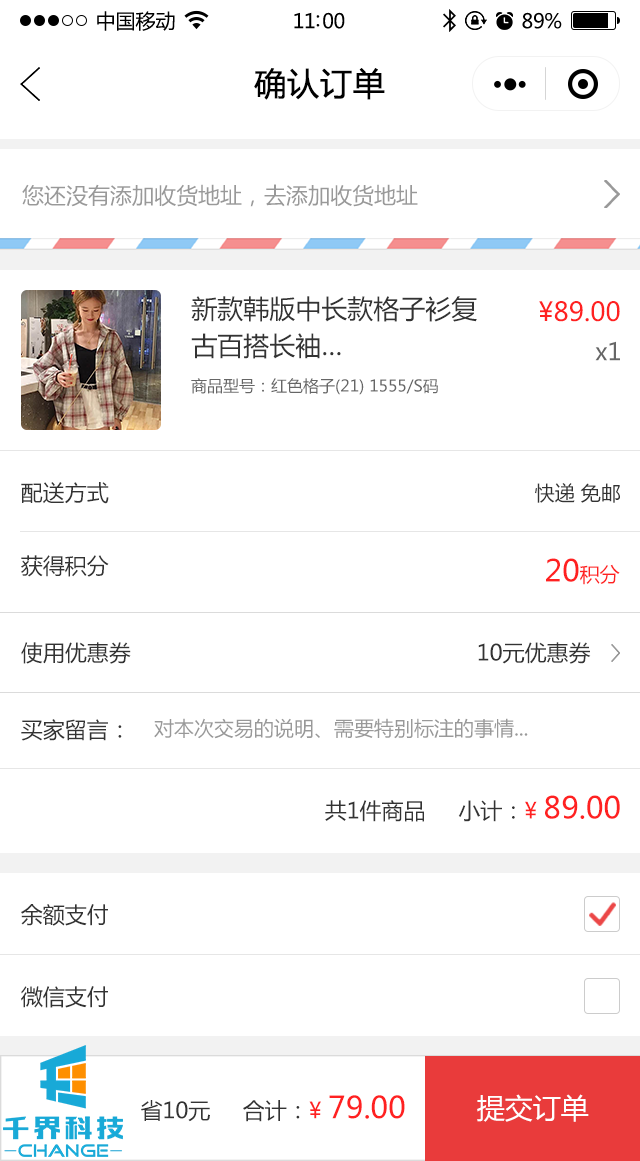Choose a coupon in the 使用优惠券 row
Image resolution: width=640 pixels, height=1161 pixels.
coord(548,653)
